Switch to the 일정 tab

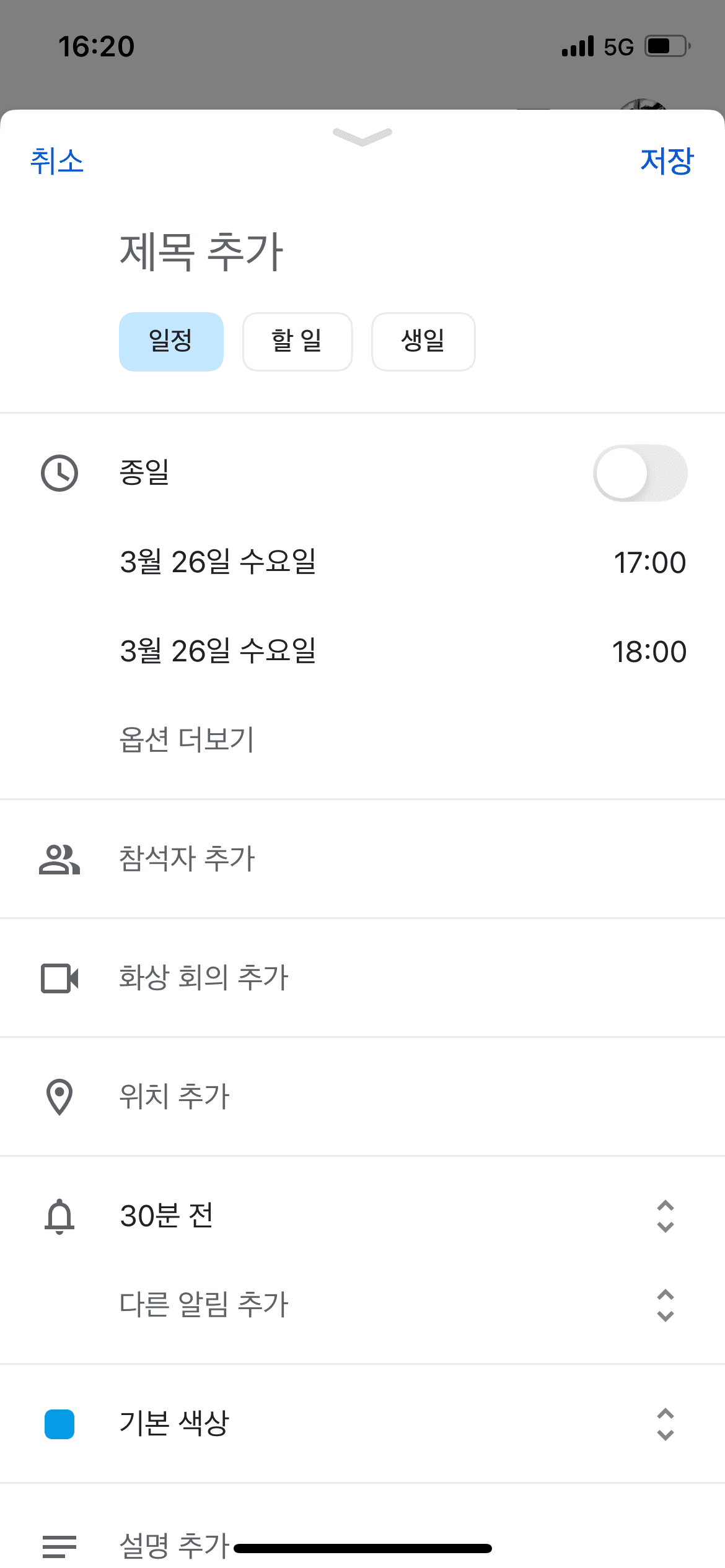171,342
